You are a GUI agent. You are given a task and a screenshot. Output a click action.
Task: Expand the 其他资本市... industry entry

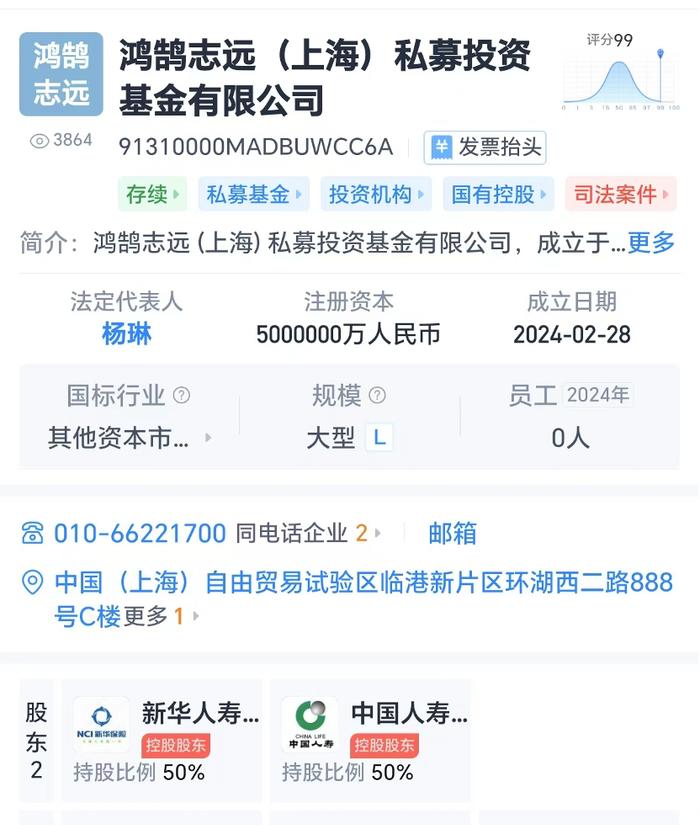coord(128,438)
